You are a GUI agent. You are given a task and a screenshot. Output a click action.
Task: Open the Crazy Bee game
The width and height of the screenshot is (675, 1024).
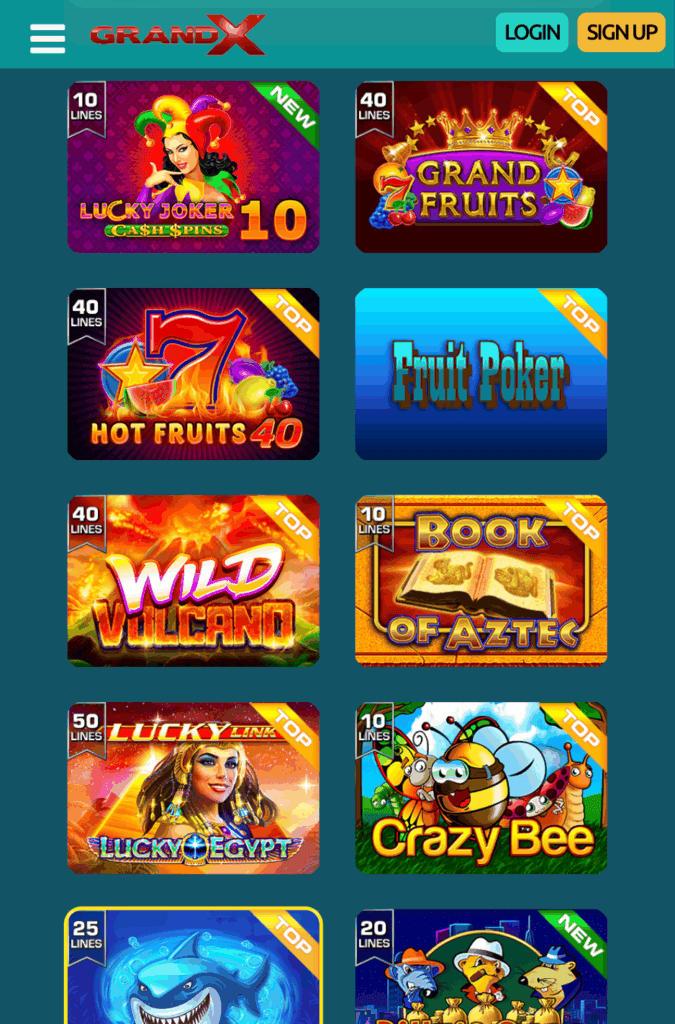tap(481, 788)
